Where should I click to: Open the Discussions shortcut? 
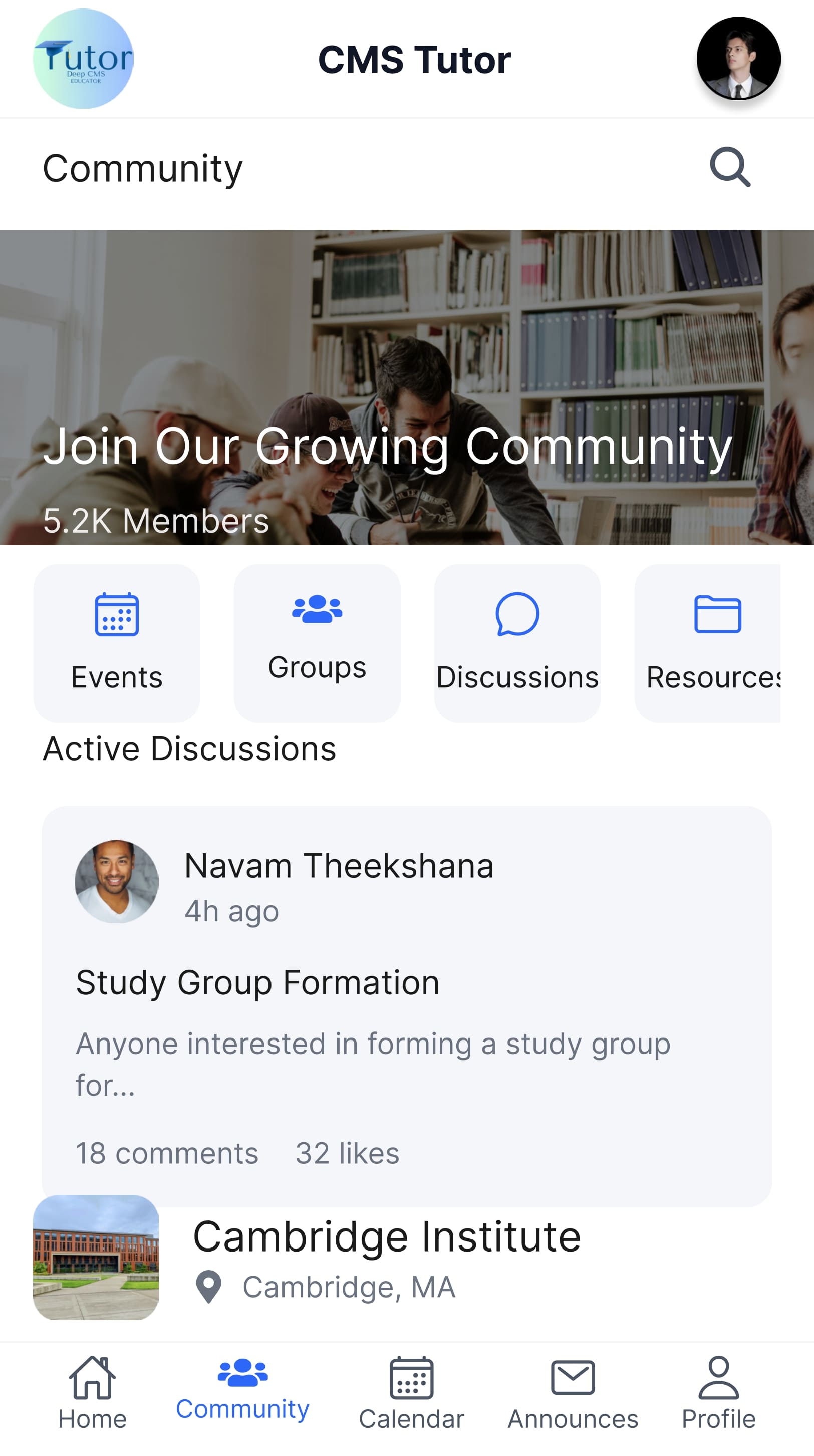[x=517, y=643]
